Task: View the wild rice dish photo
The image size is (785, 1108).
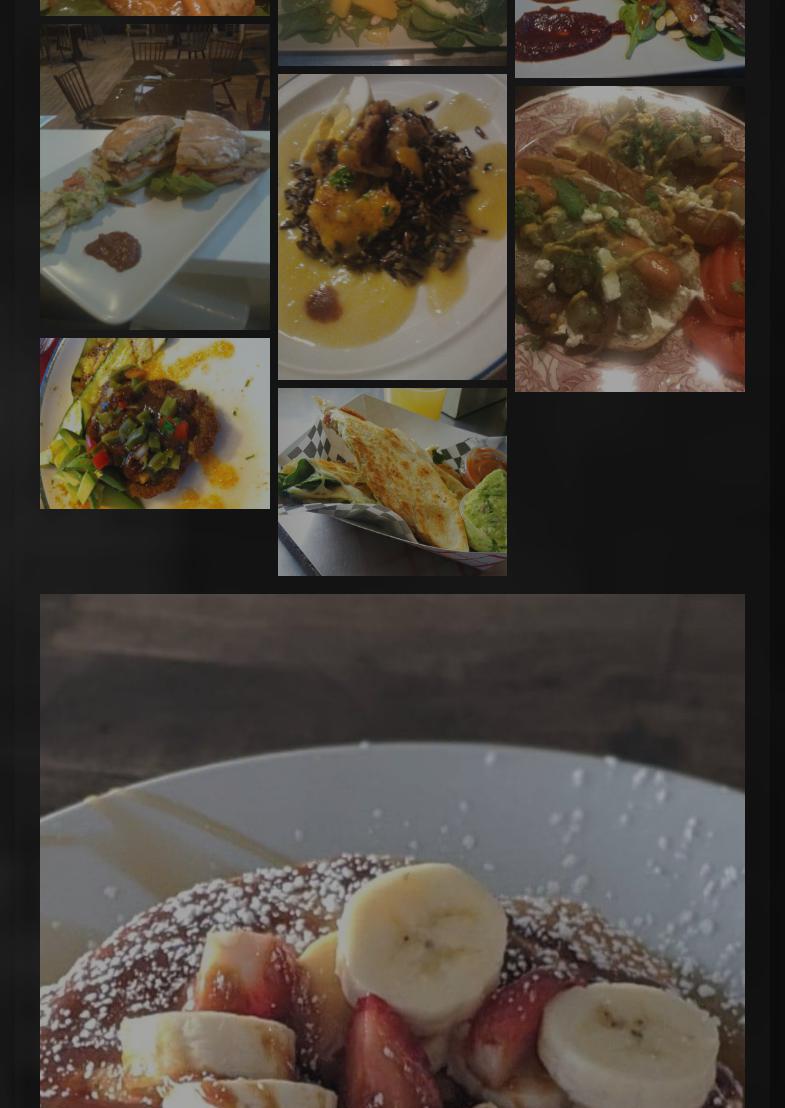Action: point(392,227)
